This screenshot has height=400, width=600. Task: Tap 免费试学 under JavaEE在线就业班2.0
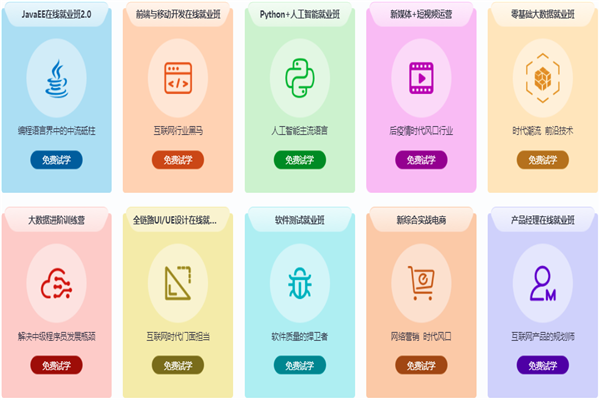click(57, 159)
